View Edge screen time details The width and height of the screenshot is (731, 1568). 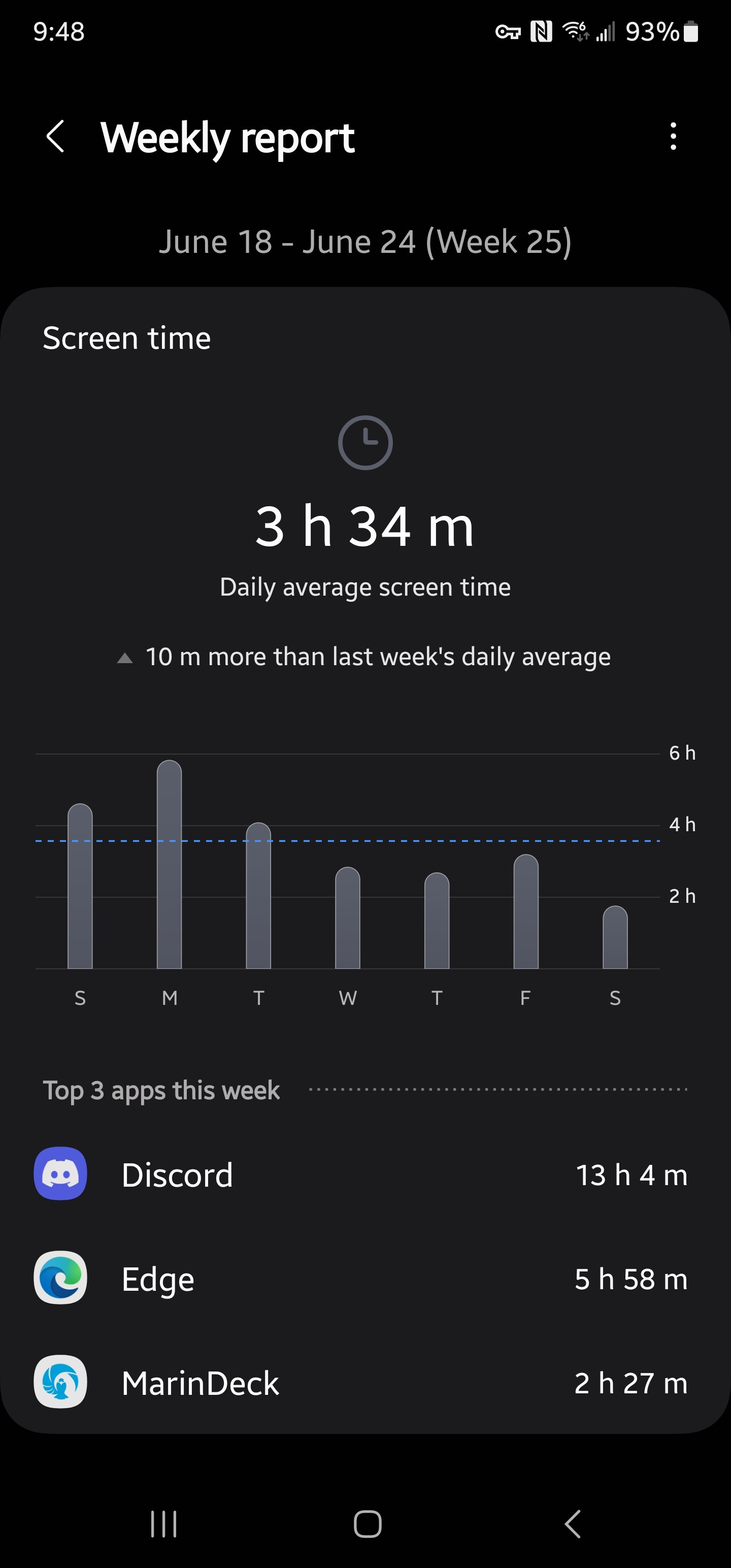point(365,1278)
